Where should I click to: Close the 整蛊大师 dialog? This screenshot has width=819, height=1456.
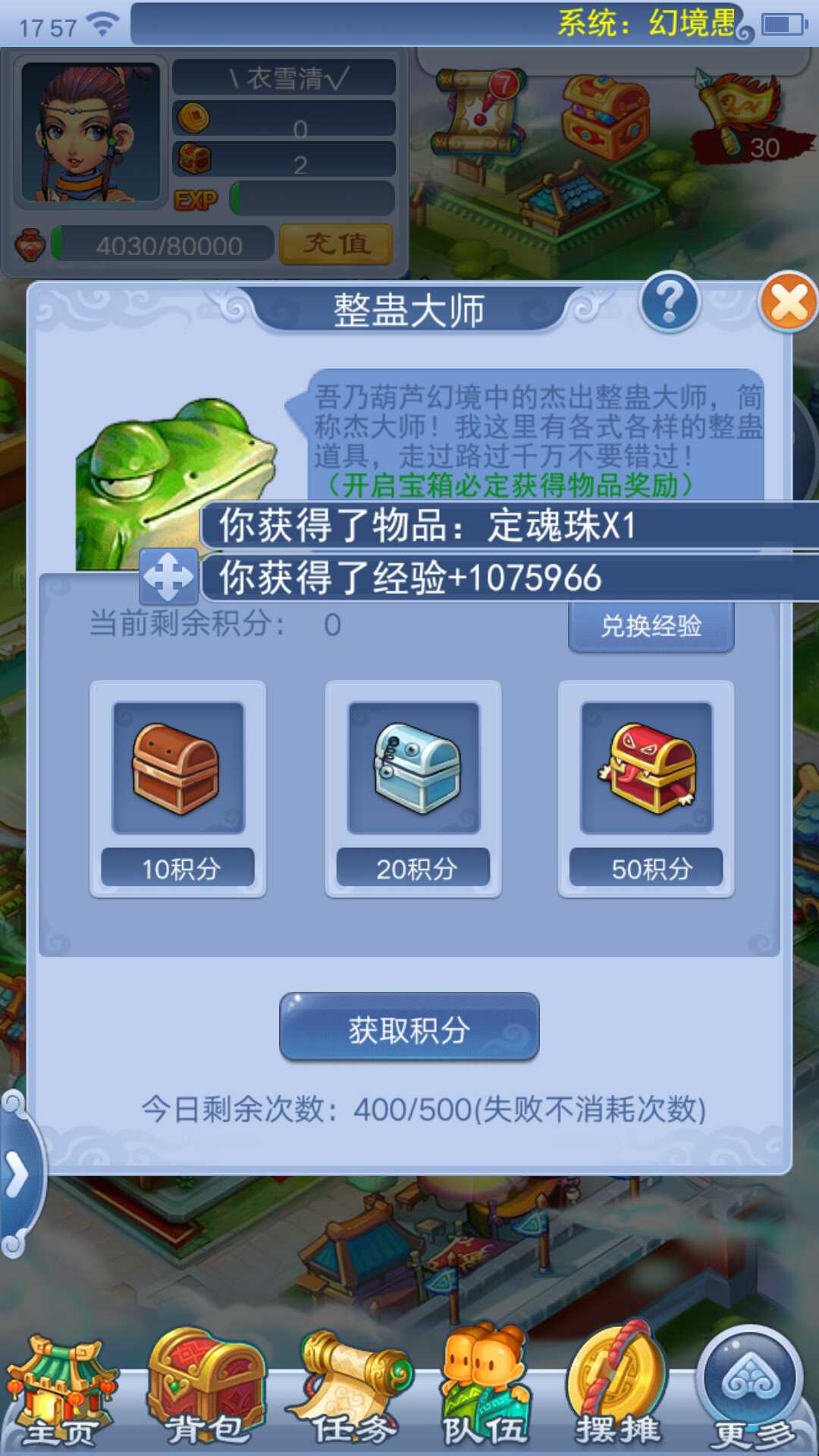(789, 302)
